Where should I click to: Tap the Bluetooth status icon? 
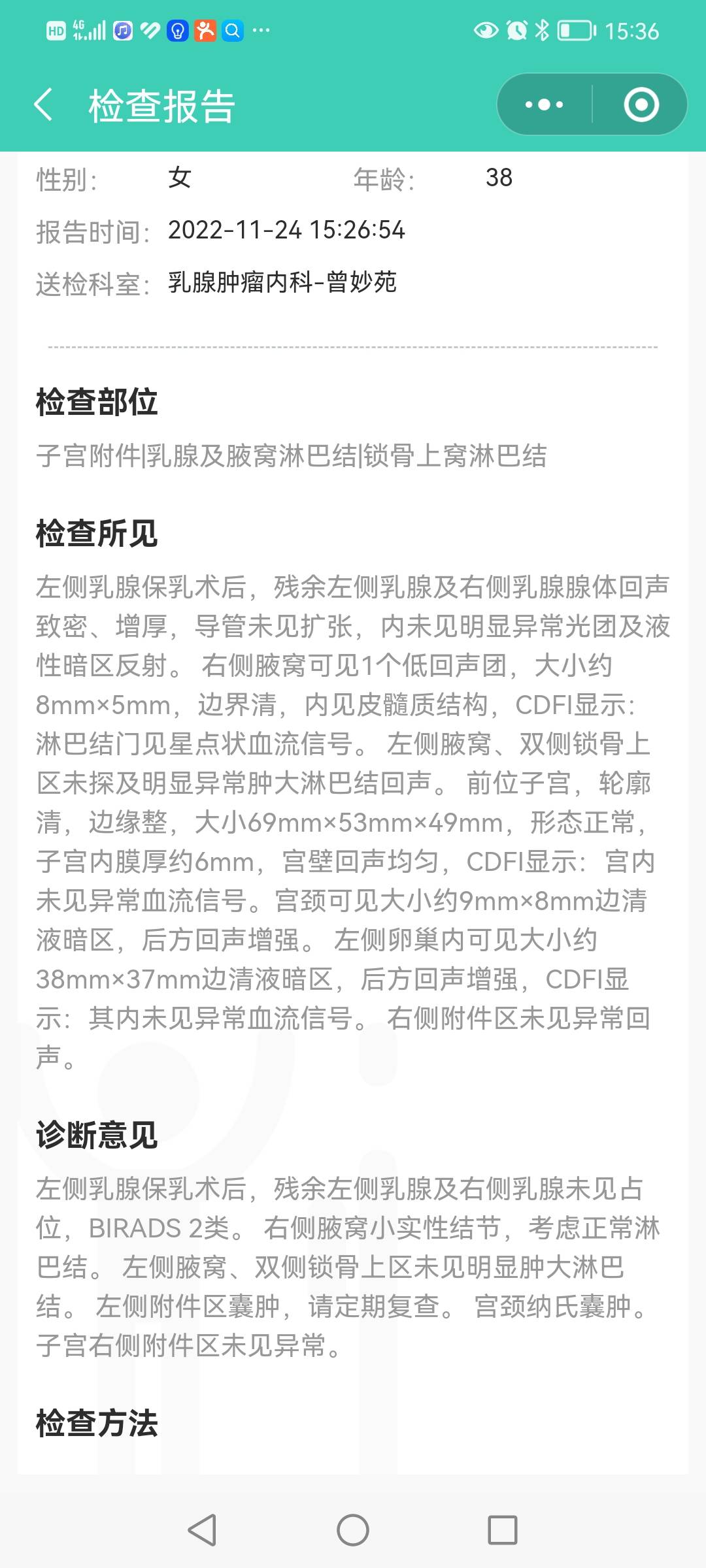click(541, 29)
